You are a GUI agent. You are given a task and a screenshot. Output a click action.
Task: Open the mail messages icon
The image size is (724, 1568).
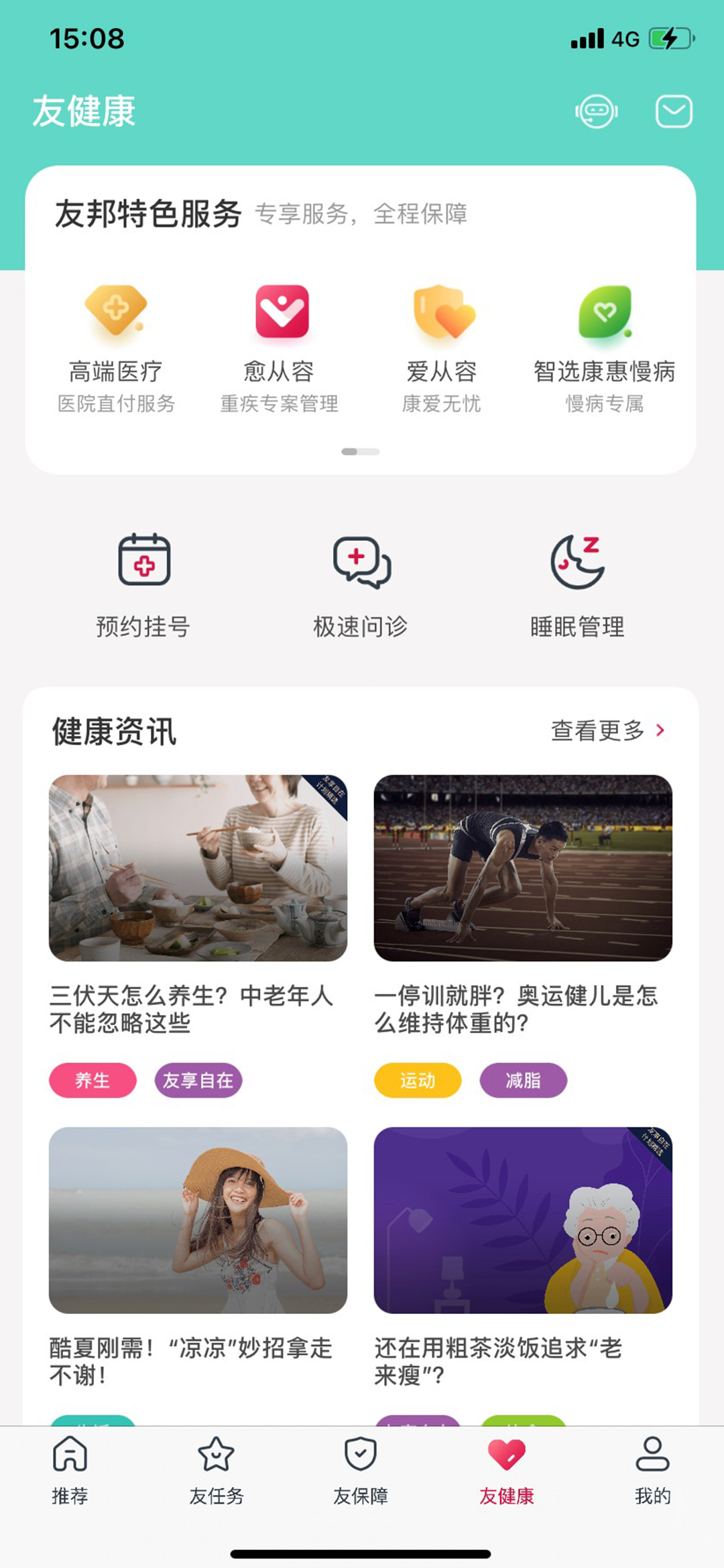click(x=674, y=111)
